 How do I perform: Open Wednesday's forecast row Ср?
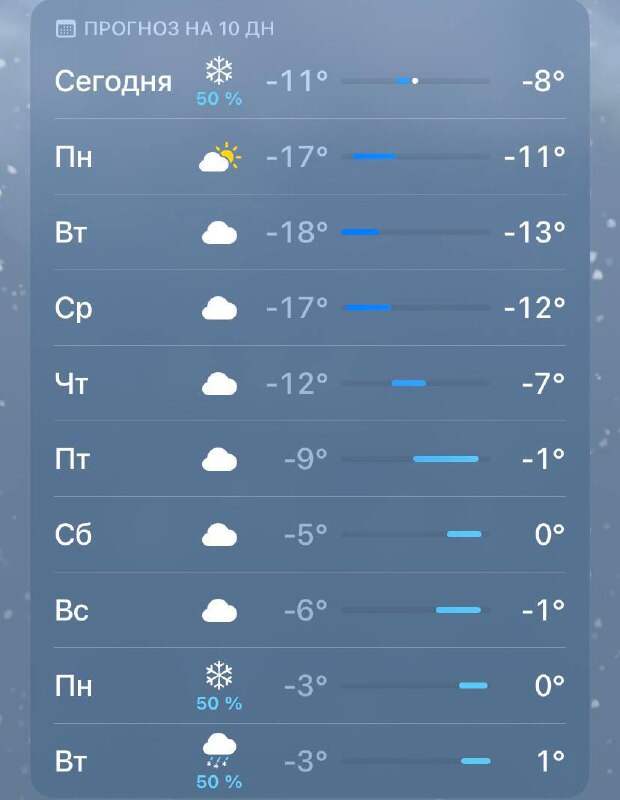point(310,308)
